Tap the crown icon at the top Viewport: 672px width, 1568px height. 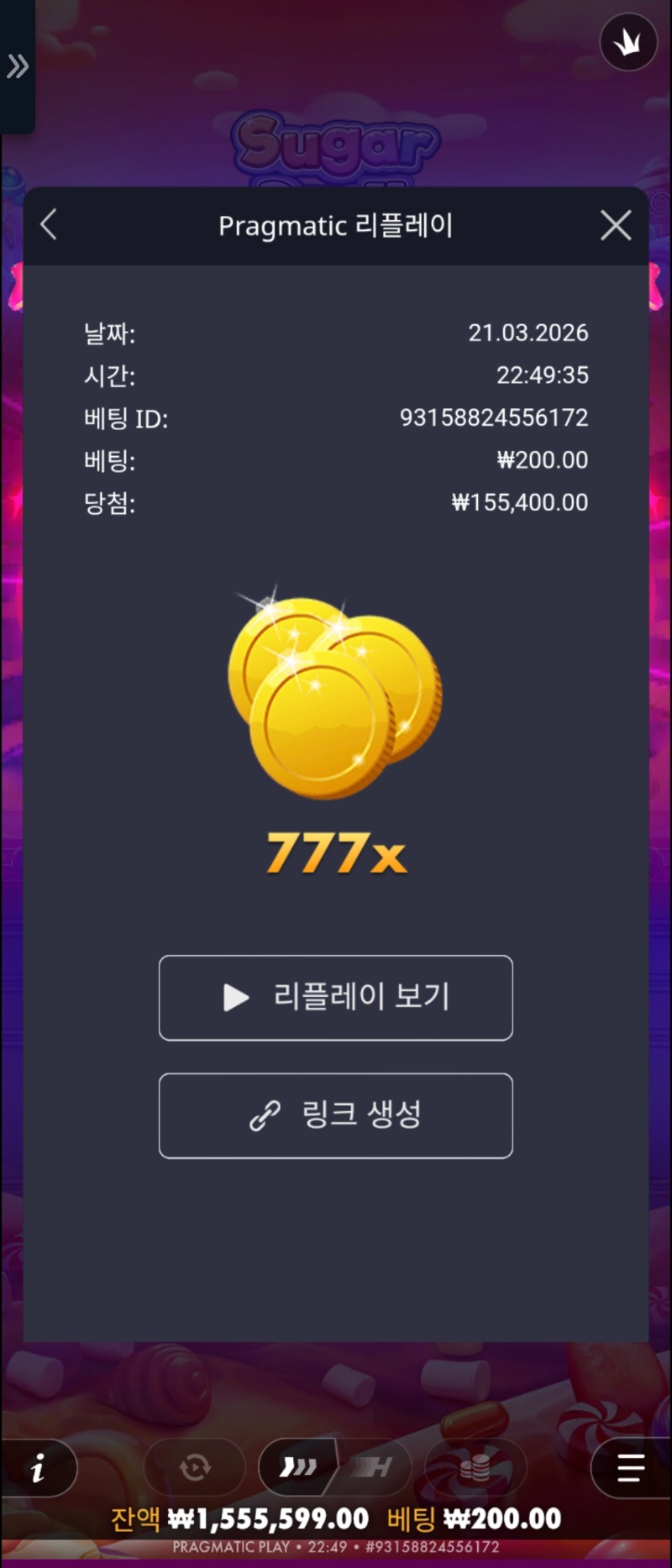tap(628, 42)
